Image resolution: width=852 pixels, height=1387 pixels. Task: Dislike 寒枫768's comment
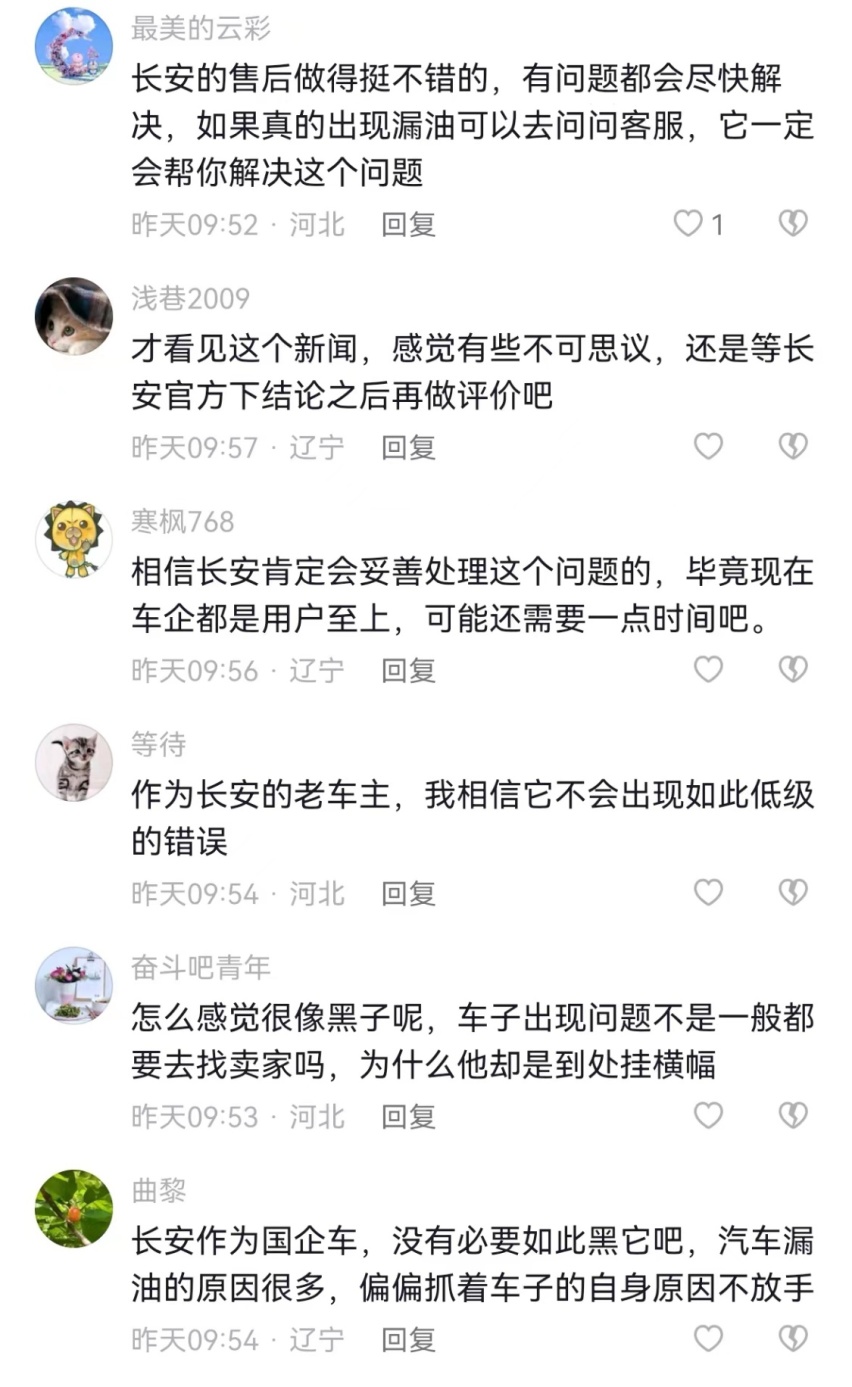click(x=793, y=669)
